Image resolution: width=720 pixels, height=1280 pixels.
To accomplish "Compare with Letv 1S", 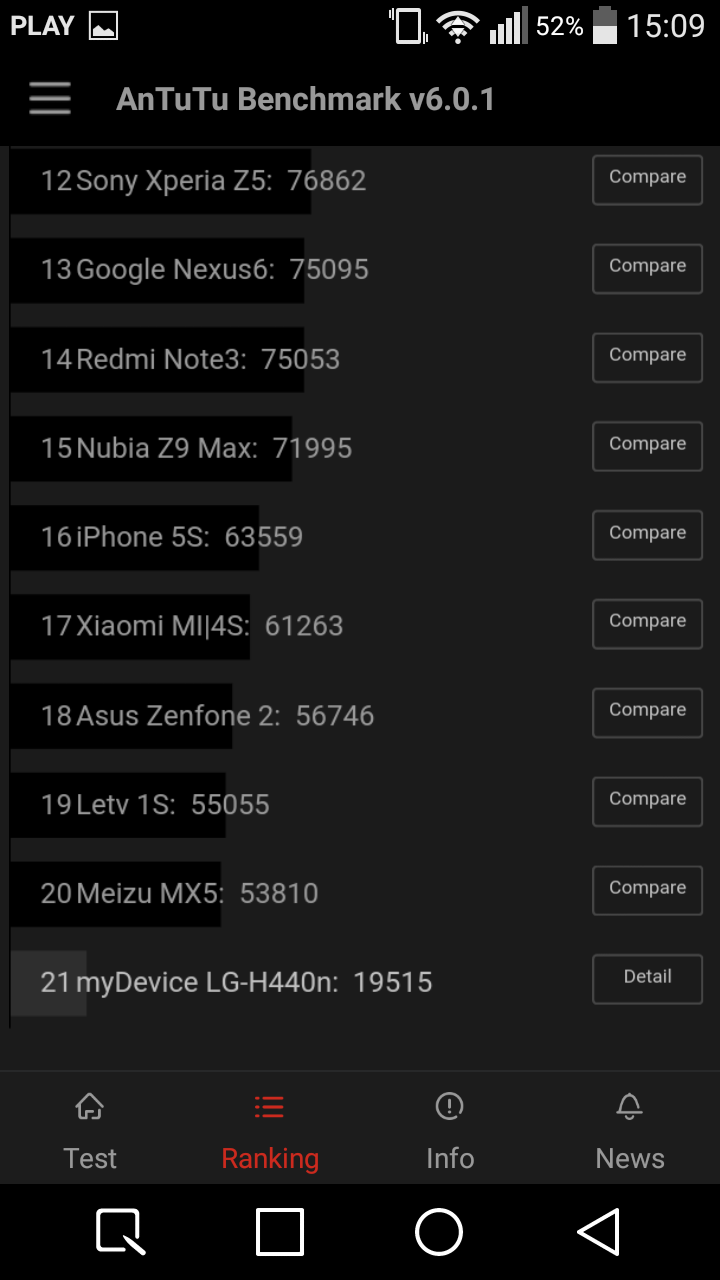I will (x=647, y=801).
